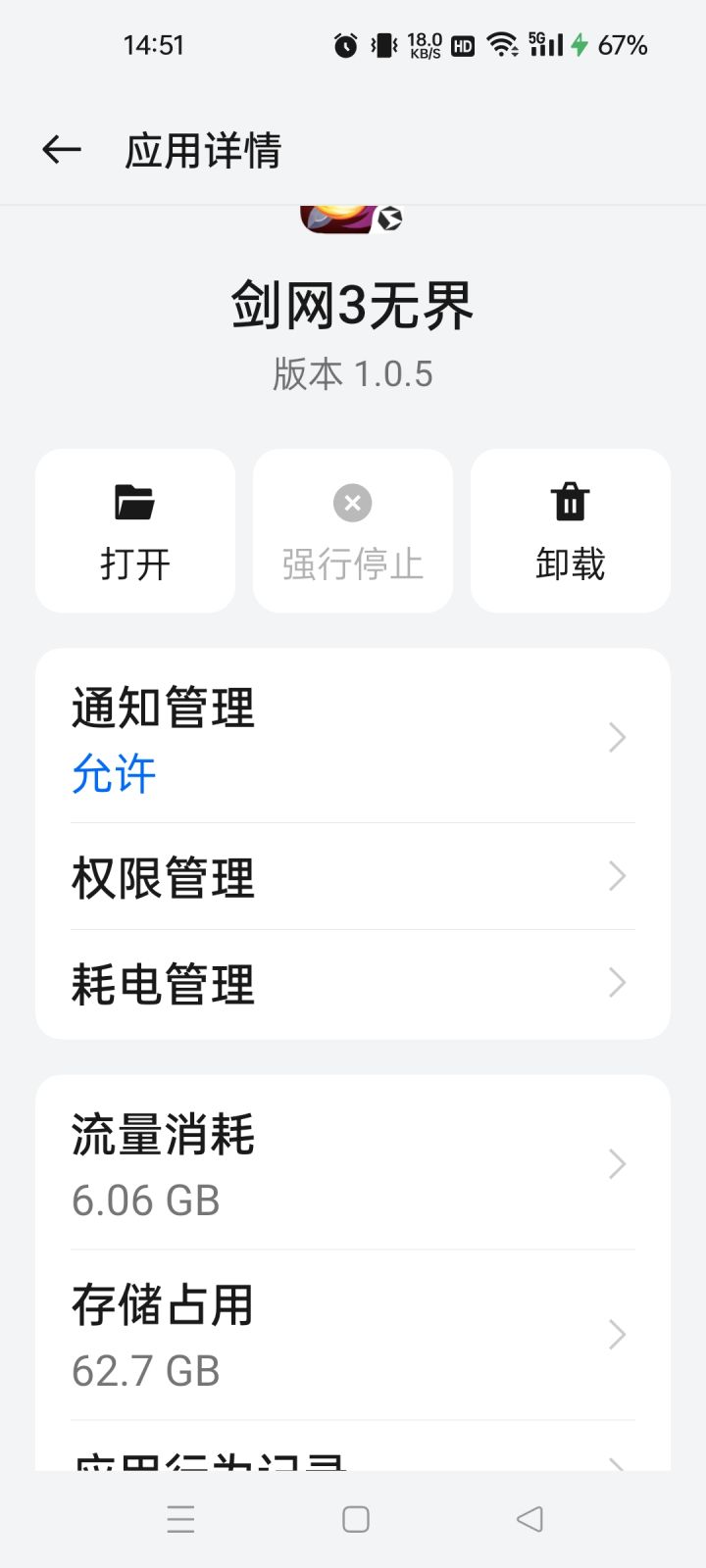The image size is (706, 1568).
Task: Go back from 应用详情 page
Action: point(61,150)
